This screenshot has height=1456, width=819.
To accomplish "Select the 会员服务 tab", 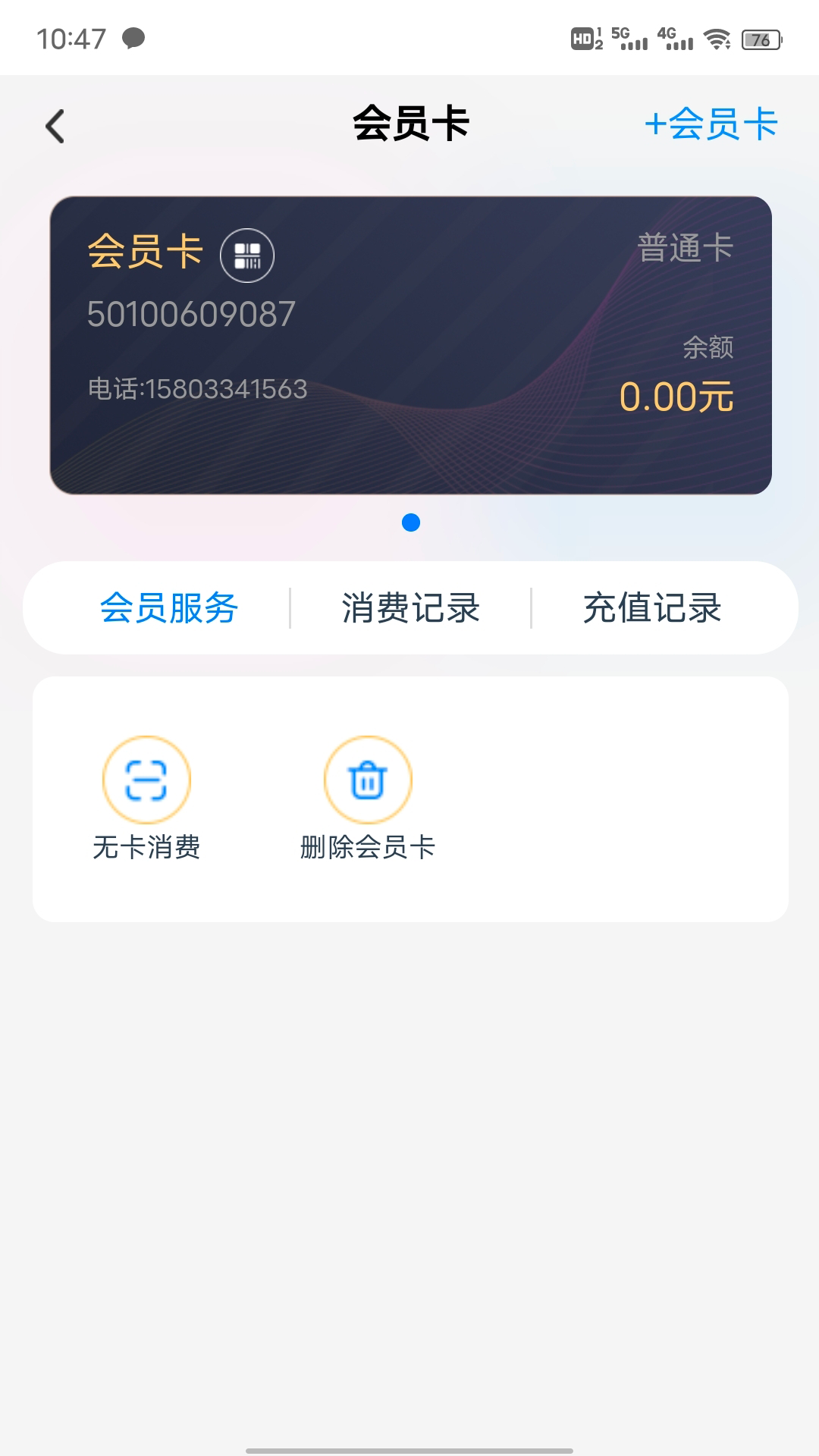I will point(171,607).
